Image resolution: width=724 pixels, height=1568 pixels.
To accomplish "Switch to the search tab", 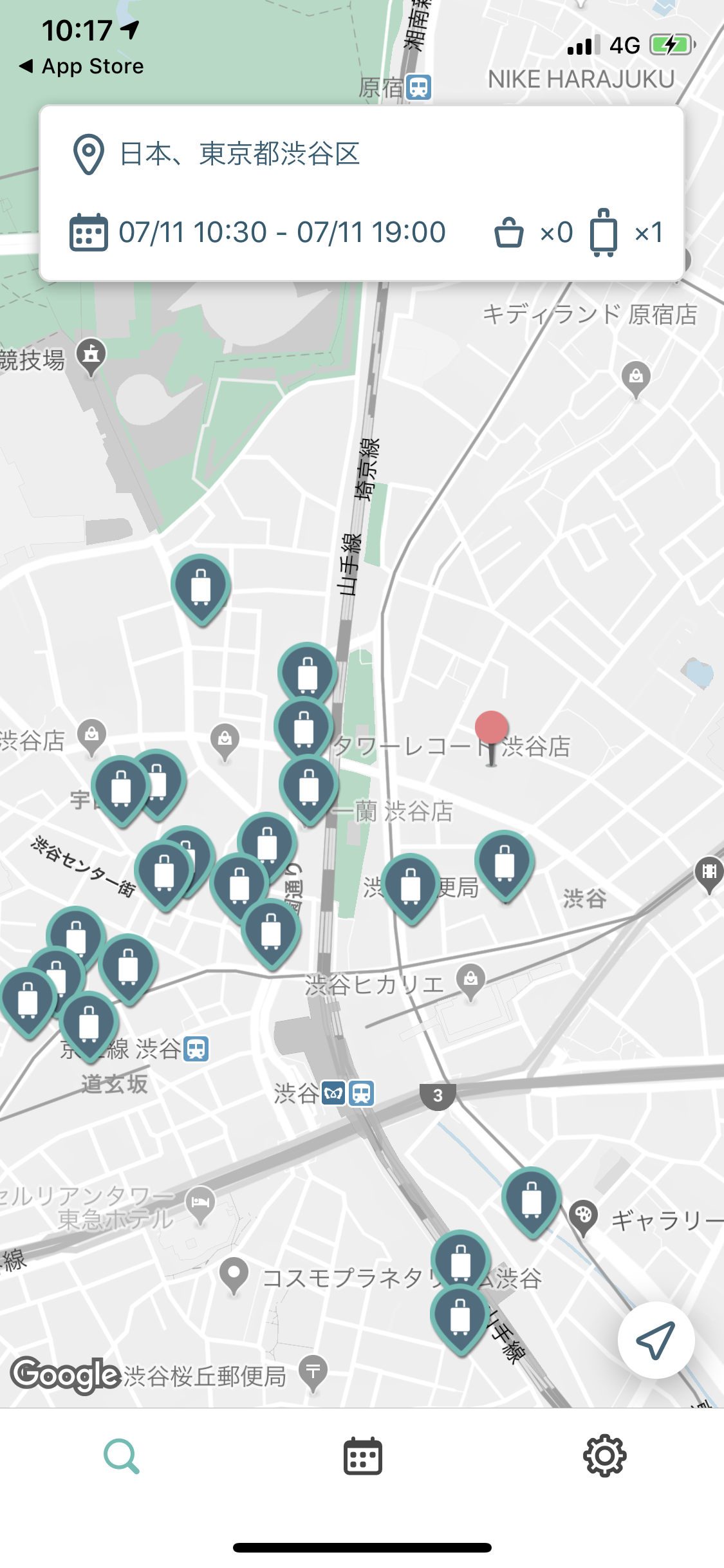I will (122, 1457).
